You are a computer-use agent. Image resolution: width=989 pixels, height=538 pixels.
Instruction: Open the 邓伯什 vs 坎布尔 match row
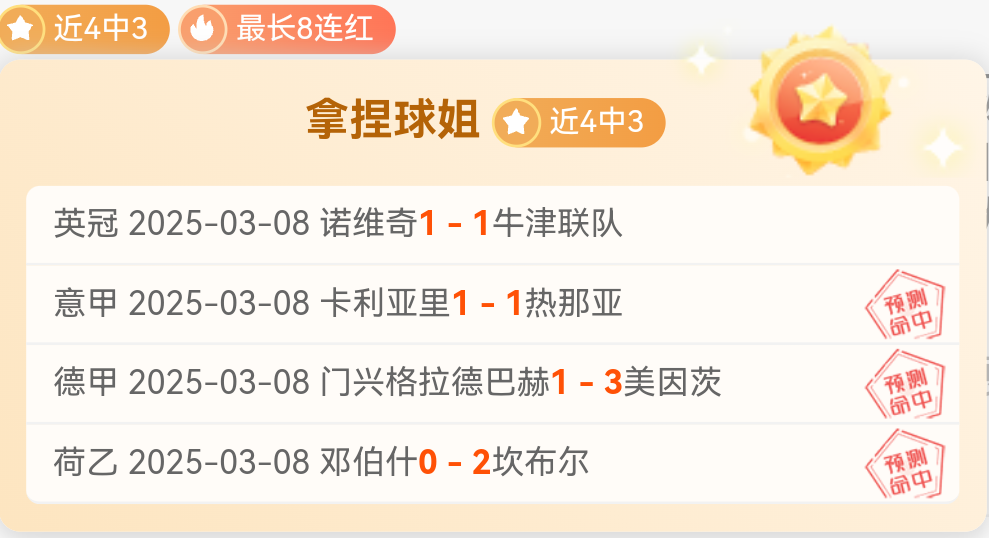492,462
